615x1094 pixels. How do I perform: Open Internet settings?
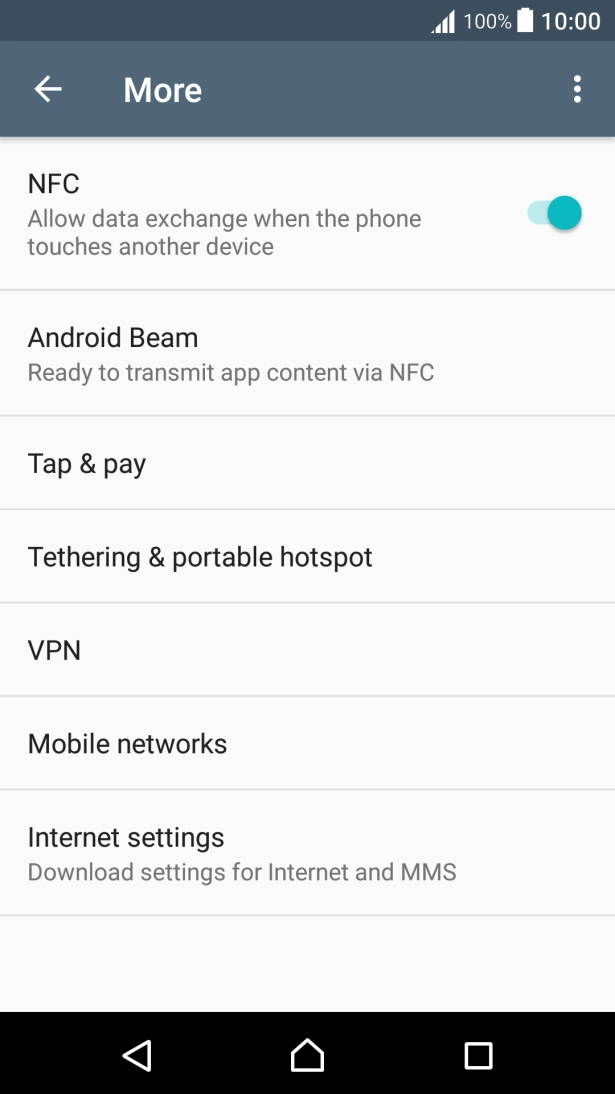tap(307, 853)
